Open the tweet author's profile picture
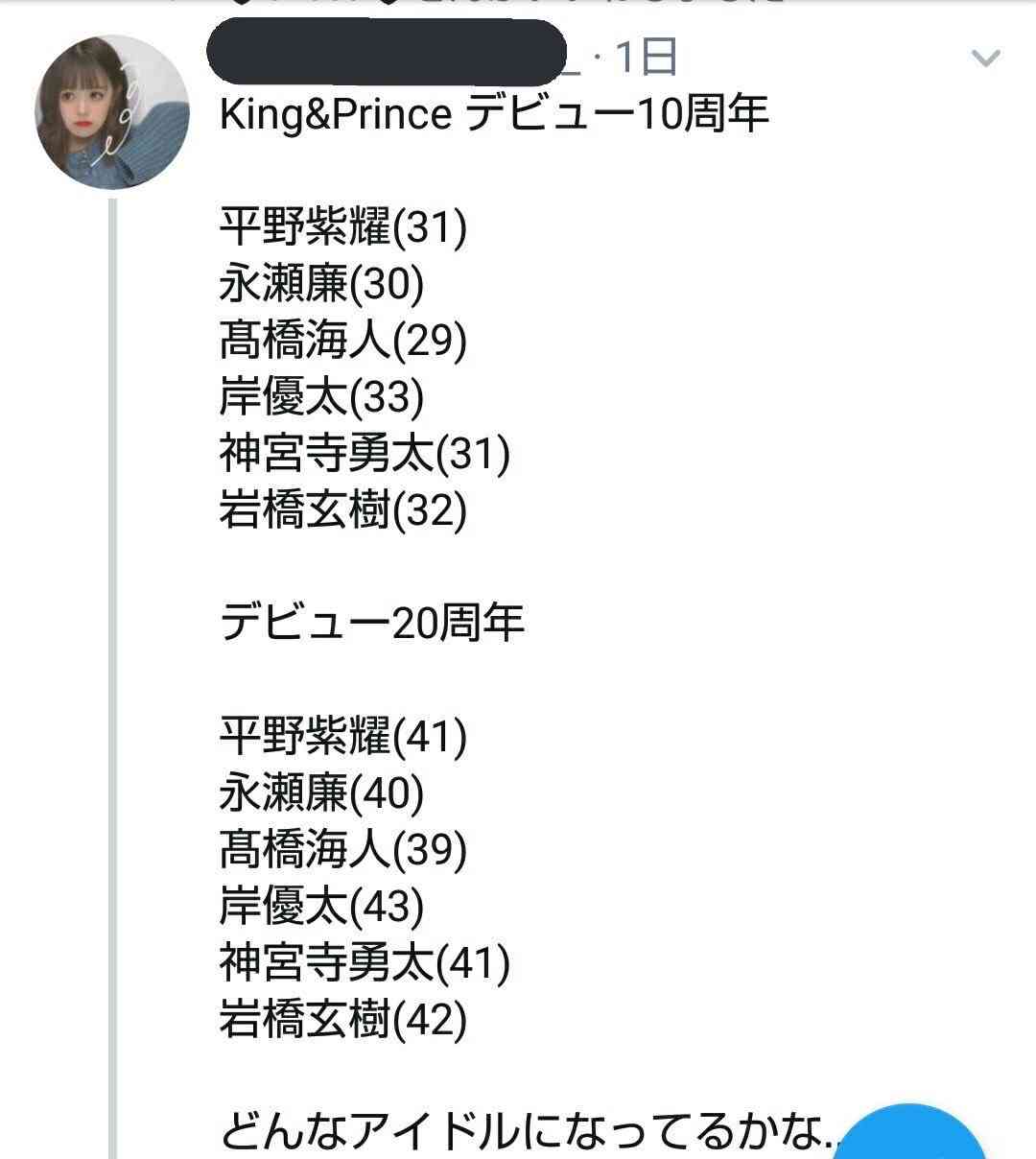The height and width of the screenshot is (1159, 1036). tap(111, 113)
